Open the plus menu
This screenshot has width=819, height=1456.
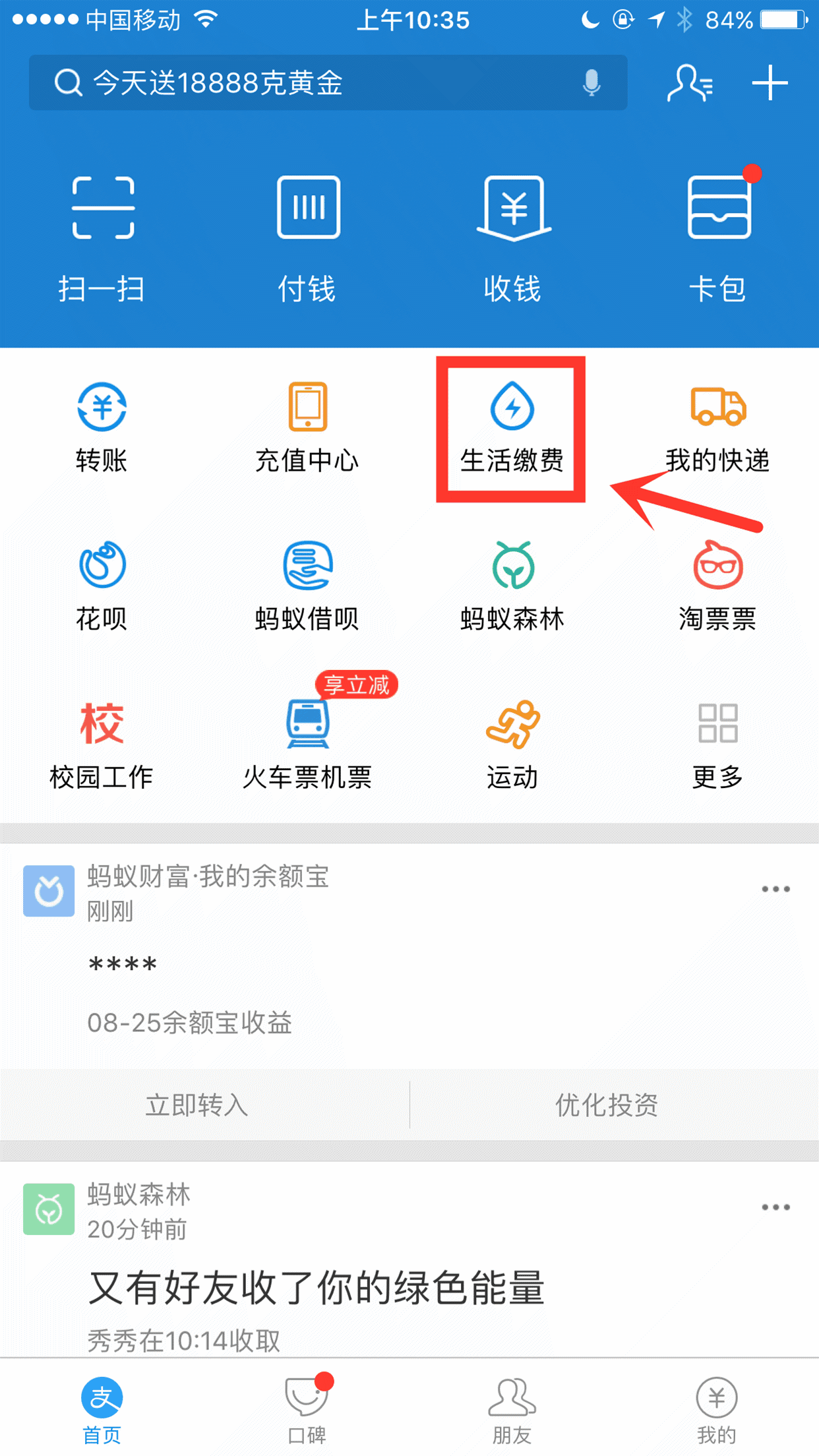click(770, 83)
